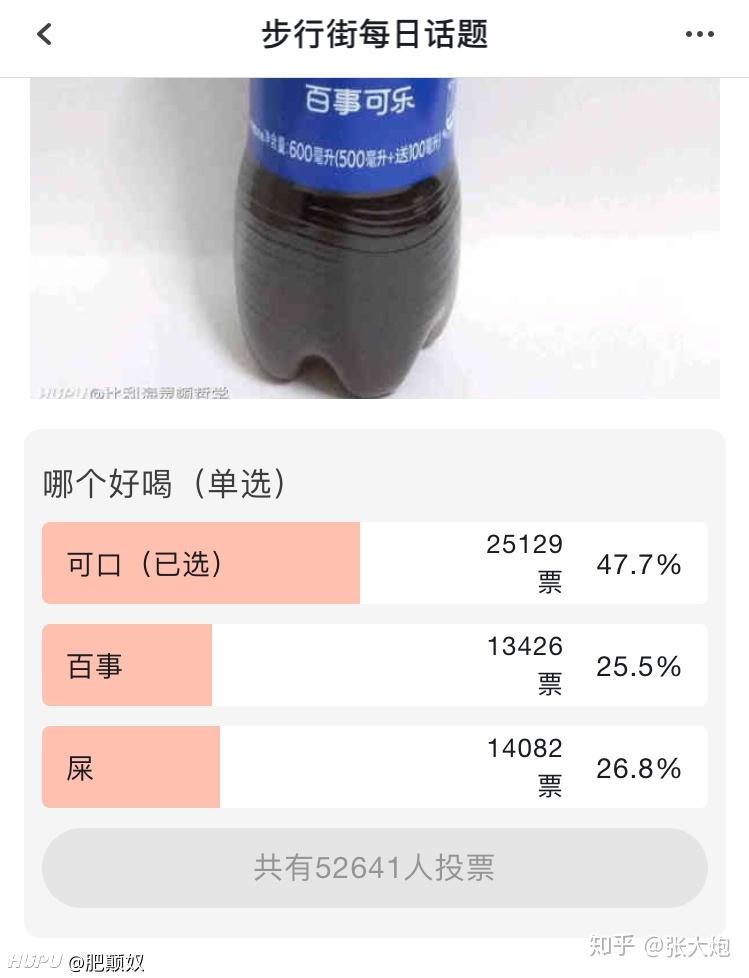Tap the 可口 option progress bar

pos(200,563)
